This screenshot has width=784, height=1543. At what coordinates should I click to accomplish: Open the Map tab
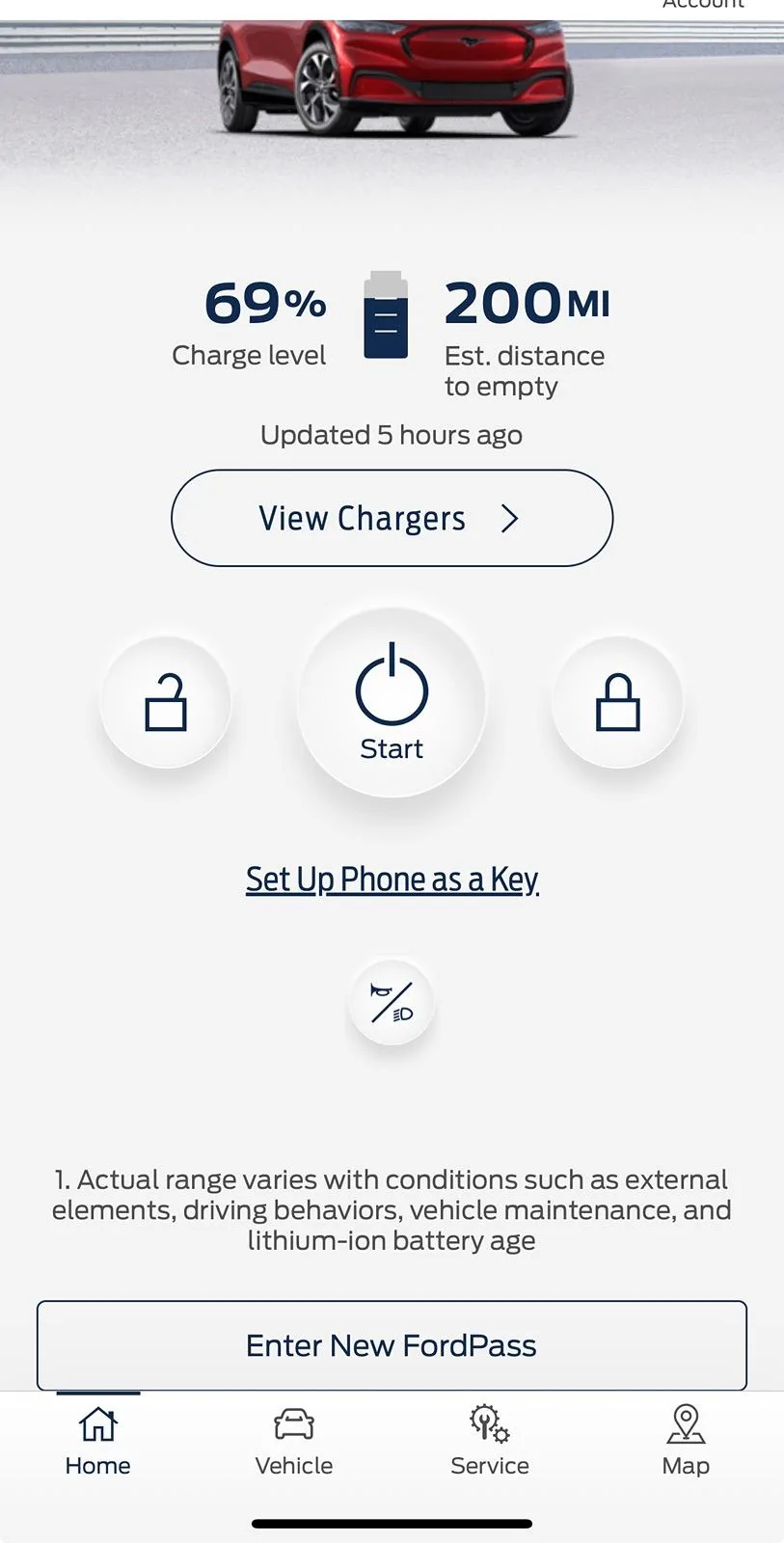686,1442
